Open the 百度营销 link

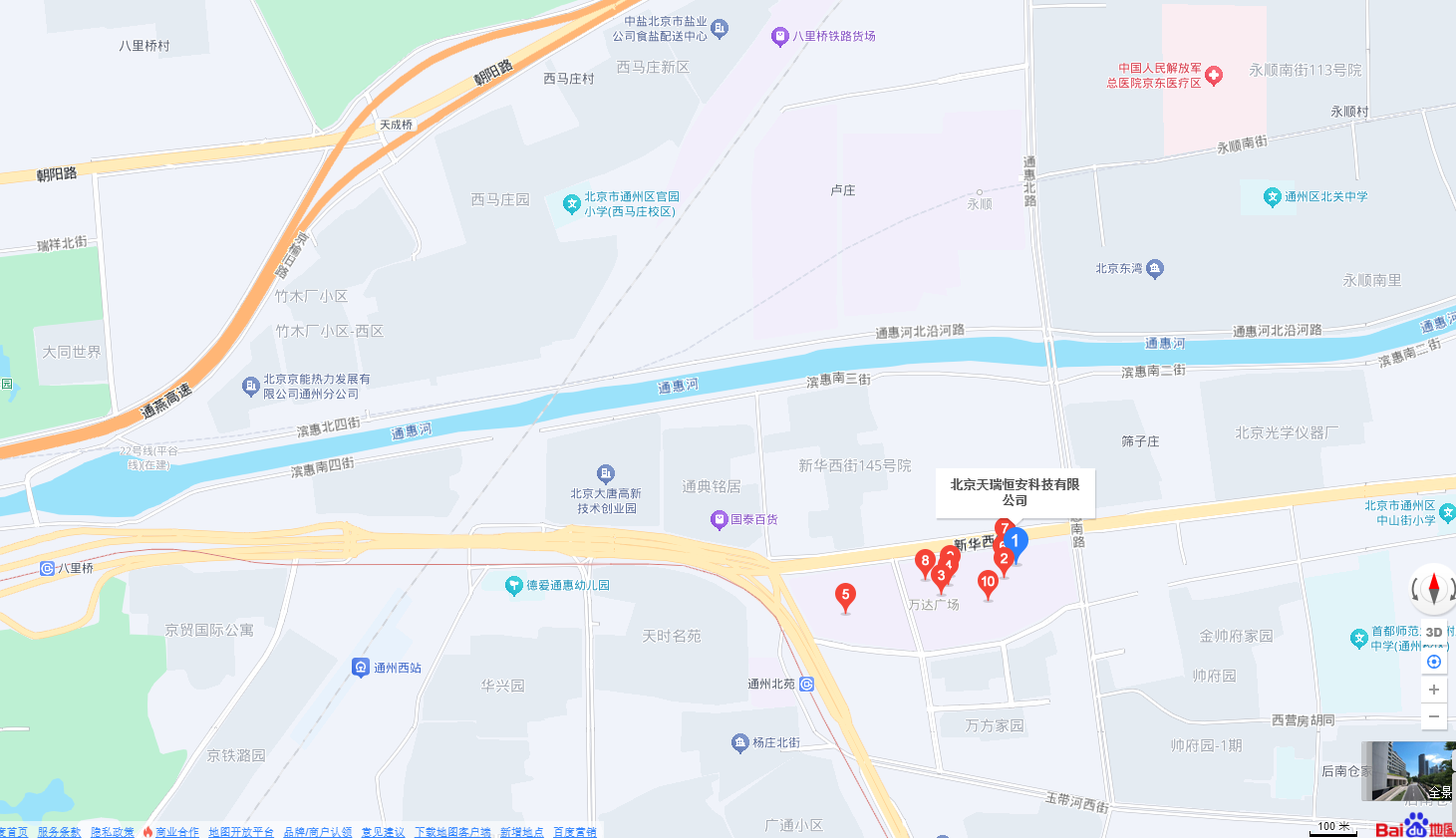(x=575, y=832)
